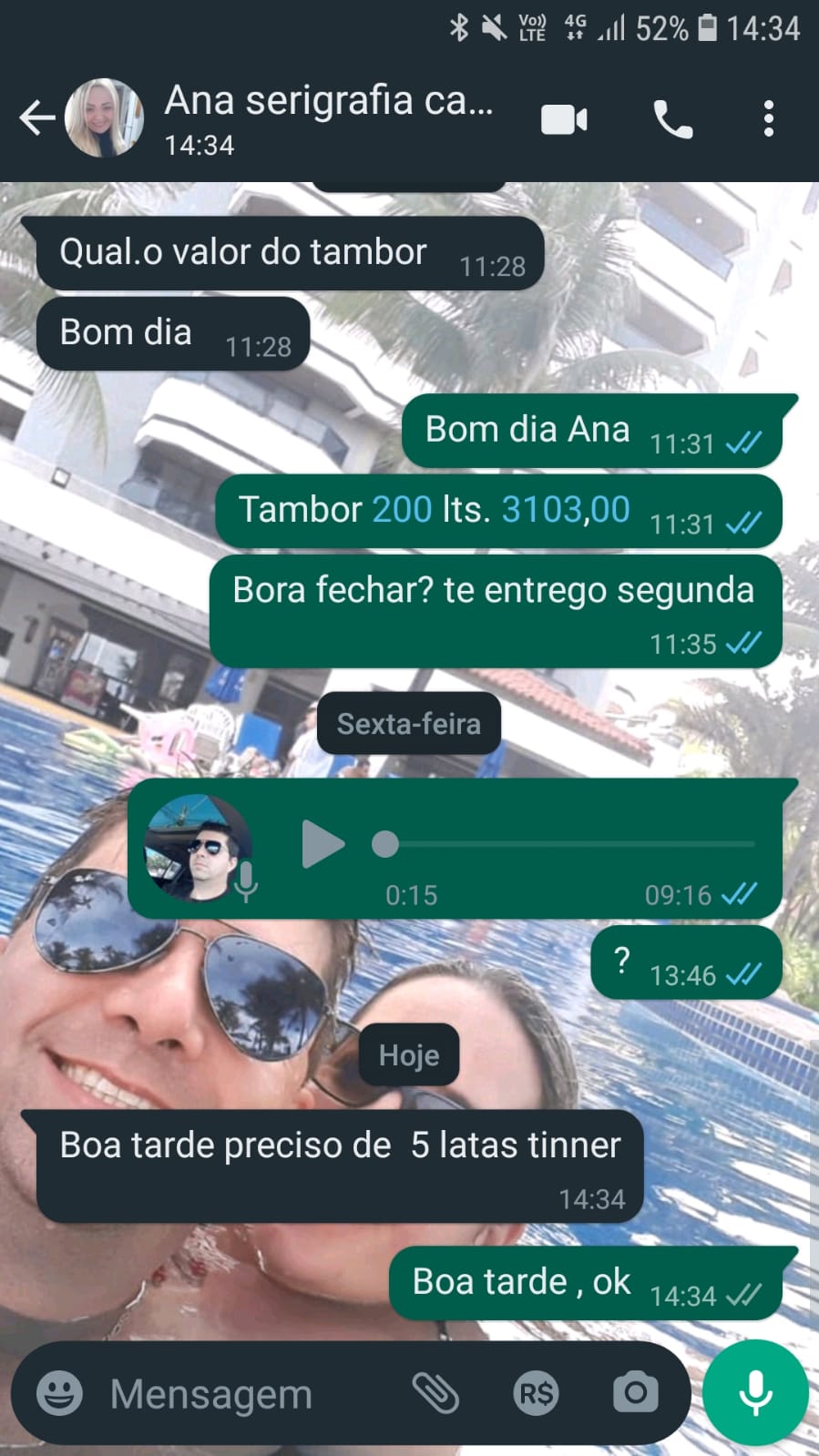
Task: Open Ana serigrafia contact info
Action: click(328, 118)
